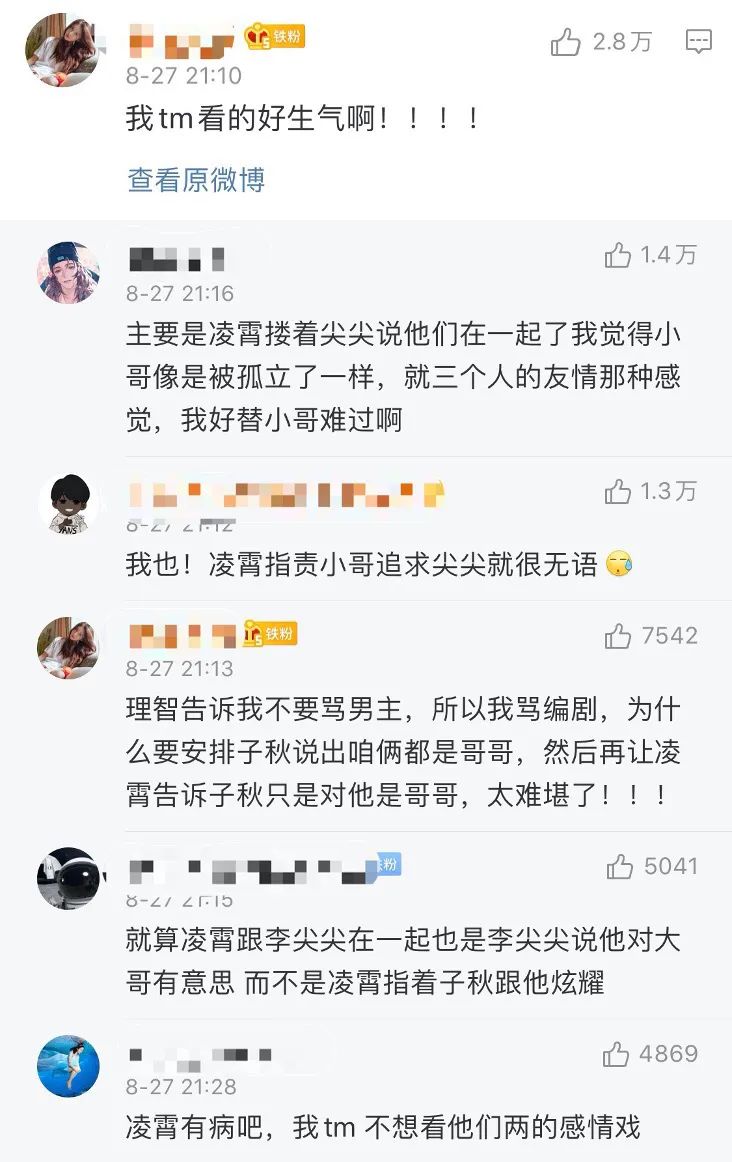732x1162 pixels.
Task: Like the top comment with 2.8万 likes
Action: 566,42
